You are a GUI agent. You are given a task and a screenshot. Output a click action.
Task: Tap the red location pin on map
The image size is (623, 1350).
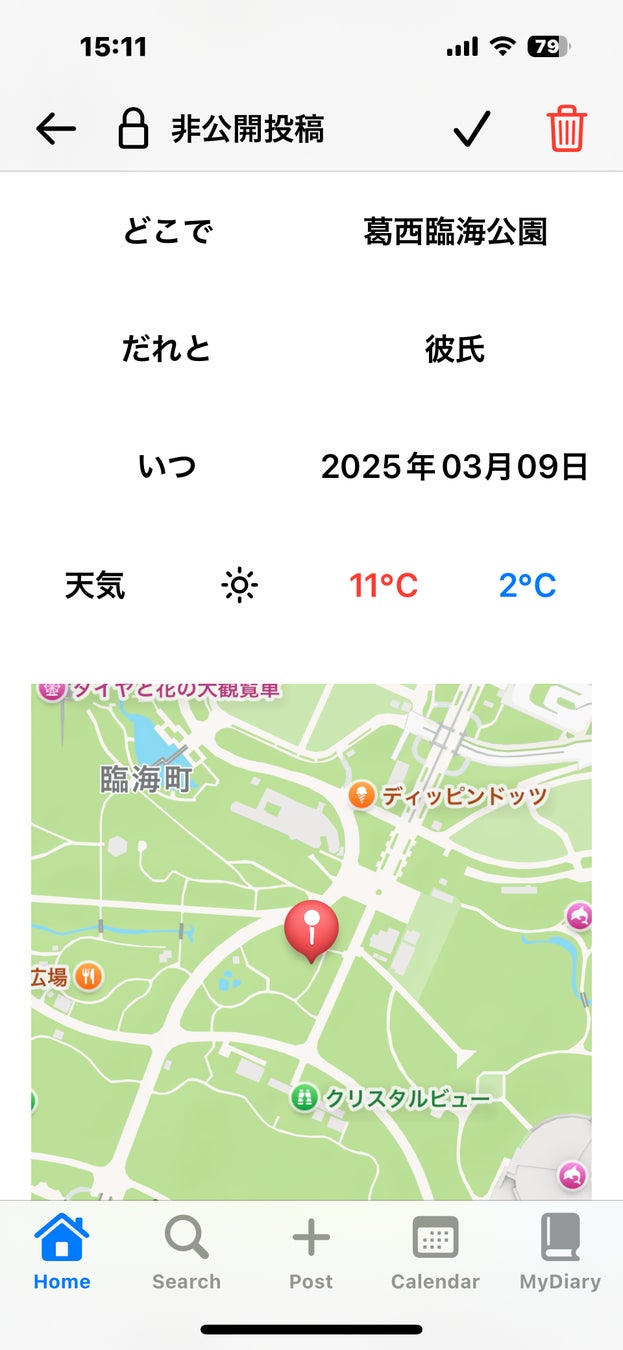(x=312, y=930)
